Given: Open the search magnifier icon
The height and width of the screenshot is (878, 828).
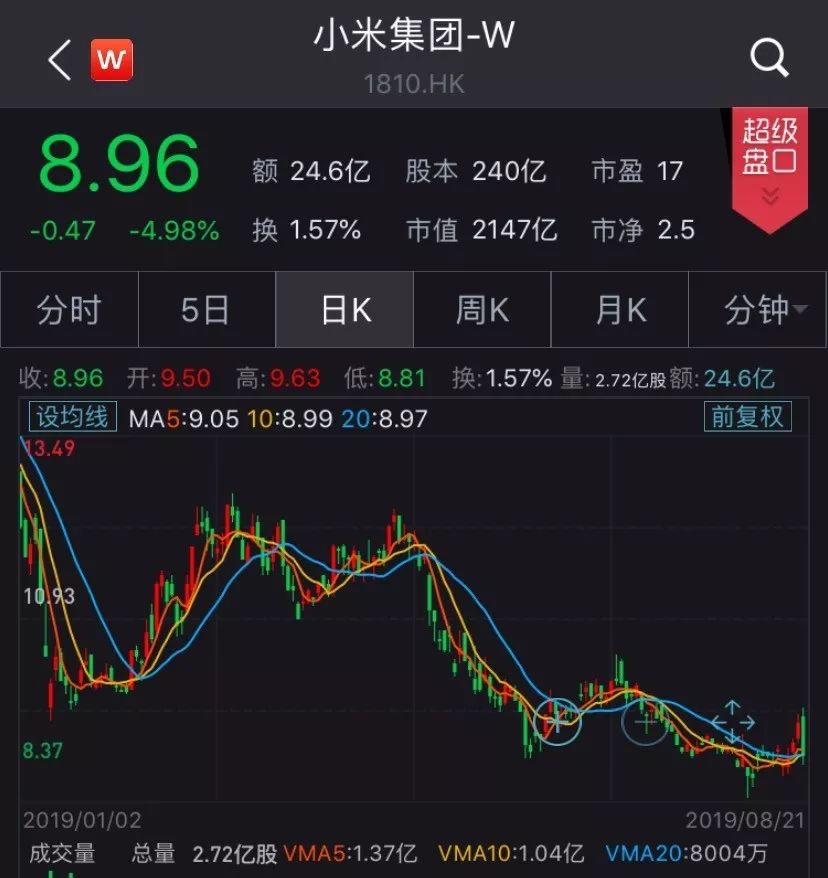Looking at the screenshot, I should 769,60.
